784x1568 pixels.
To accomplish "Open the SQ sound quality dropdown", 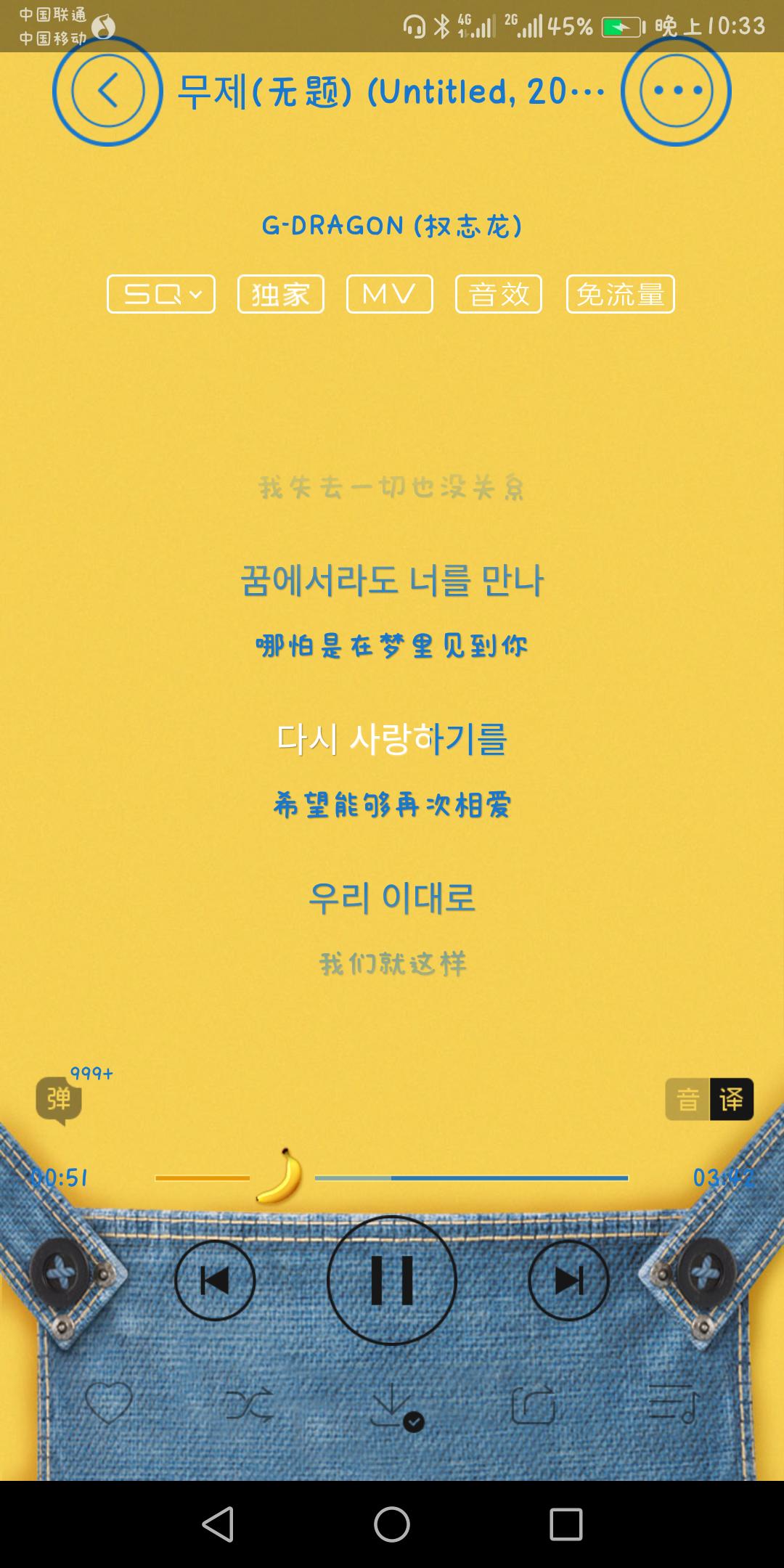I will coord(161,294).
